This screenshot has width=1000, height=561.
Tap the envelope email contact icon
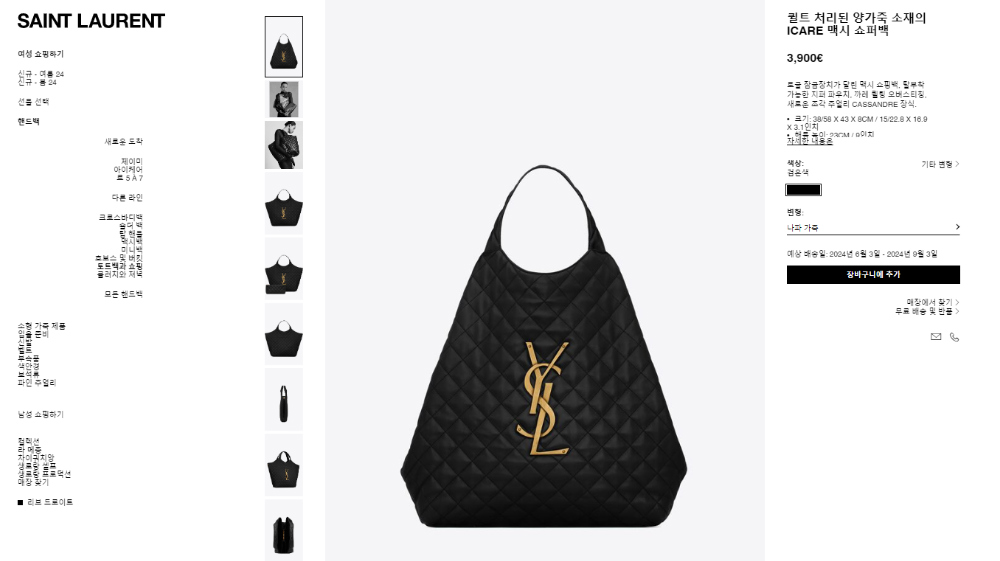(936, 337)
